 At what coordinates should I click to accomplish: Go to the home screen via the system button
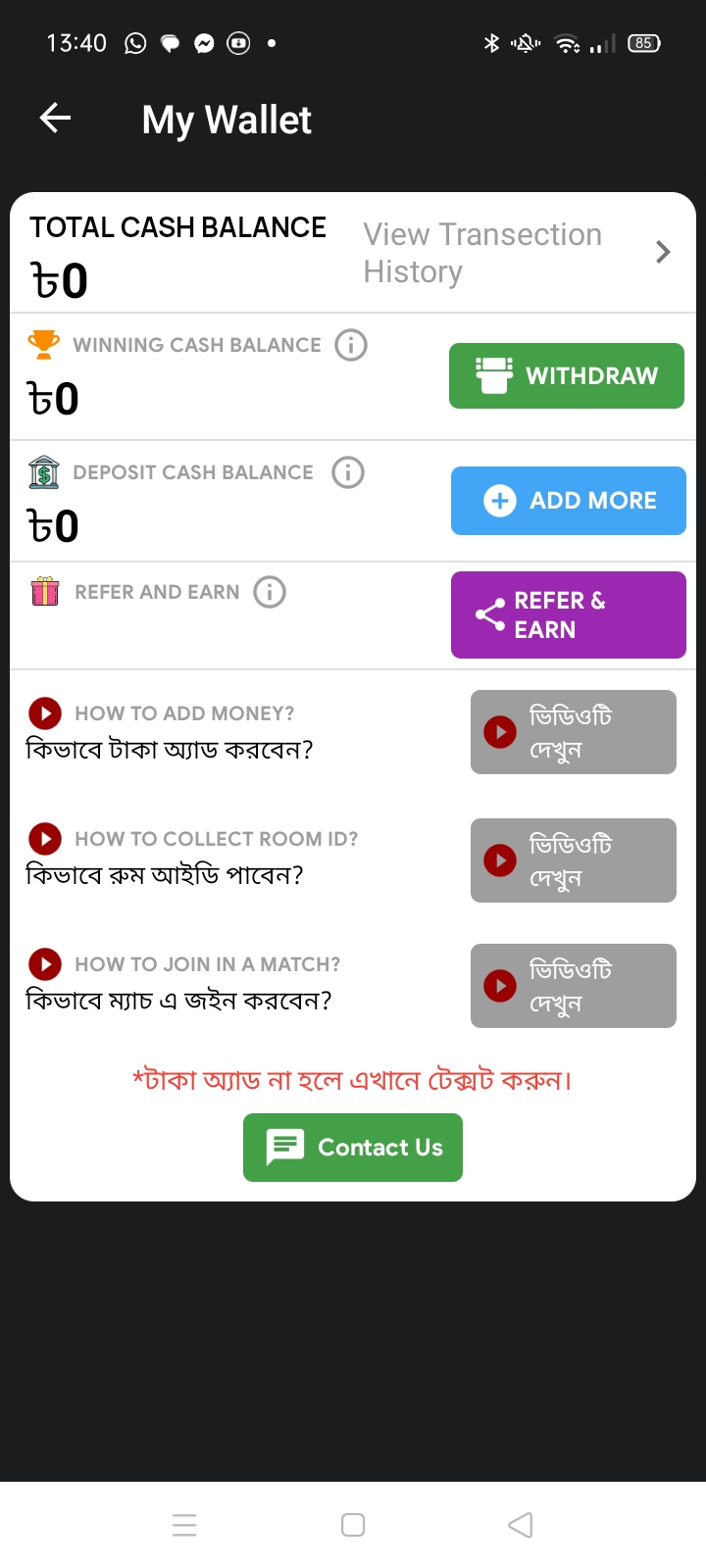(x=353, y=1525)
